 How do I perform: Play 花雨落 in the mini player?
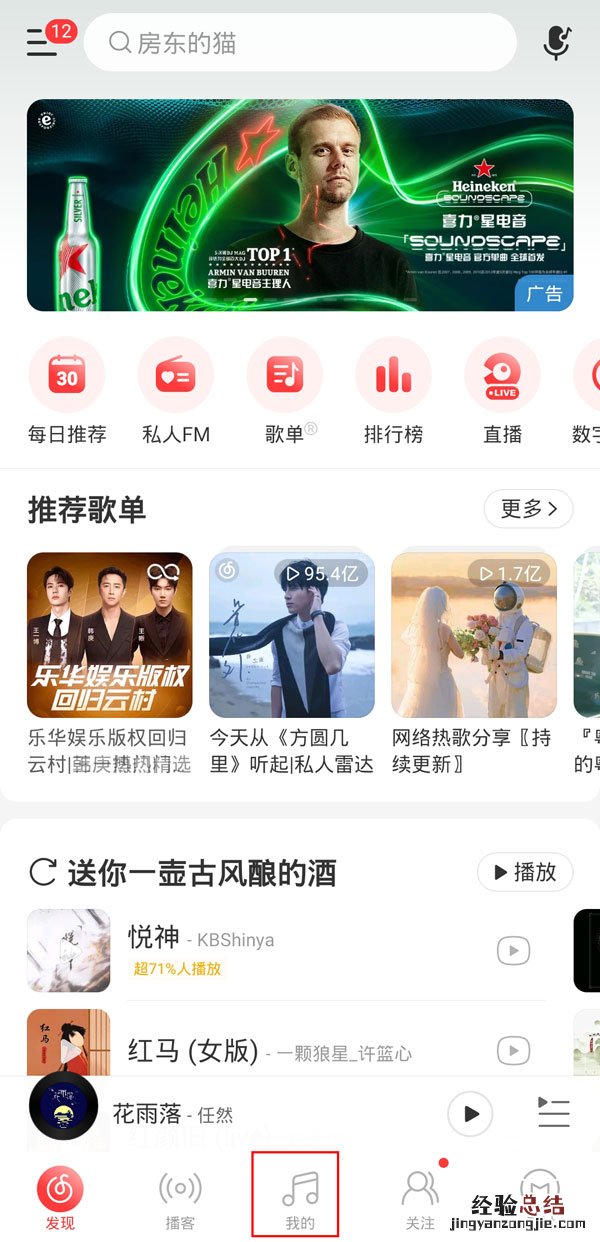(470, 1113)
